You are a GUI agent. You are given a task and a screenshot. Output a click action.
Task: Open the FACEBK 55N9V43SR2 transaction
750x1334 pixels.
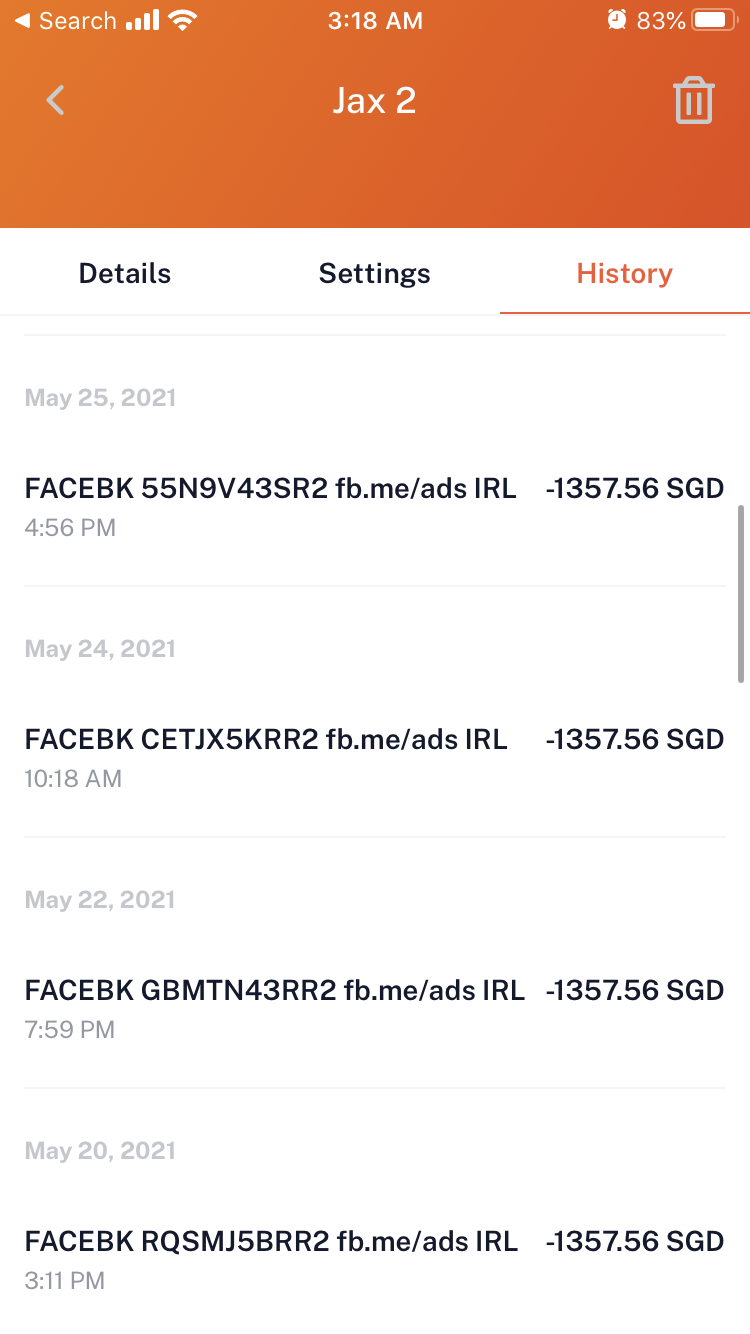(374, 505)
